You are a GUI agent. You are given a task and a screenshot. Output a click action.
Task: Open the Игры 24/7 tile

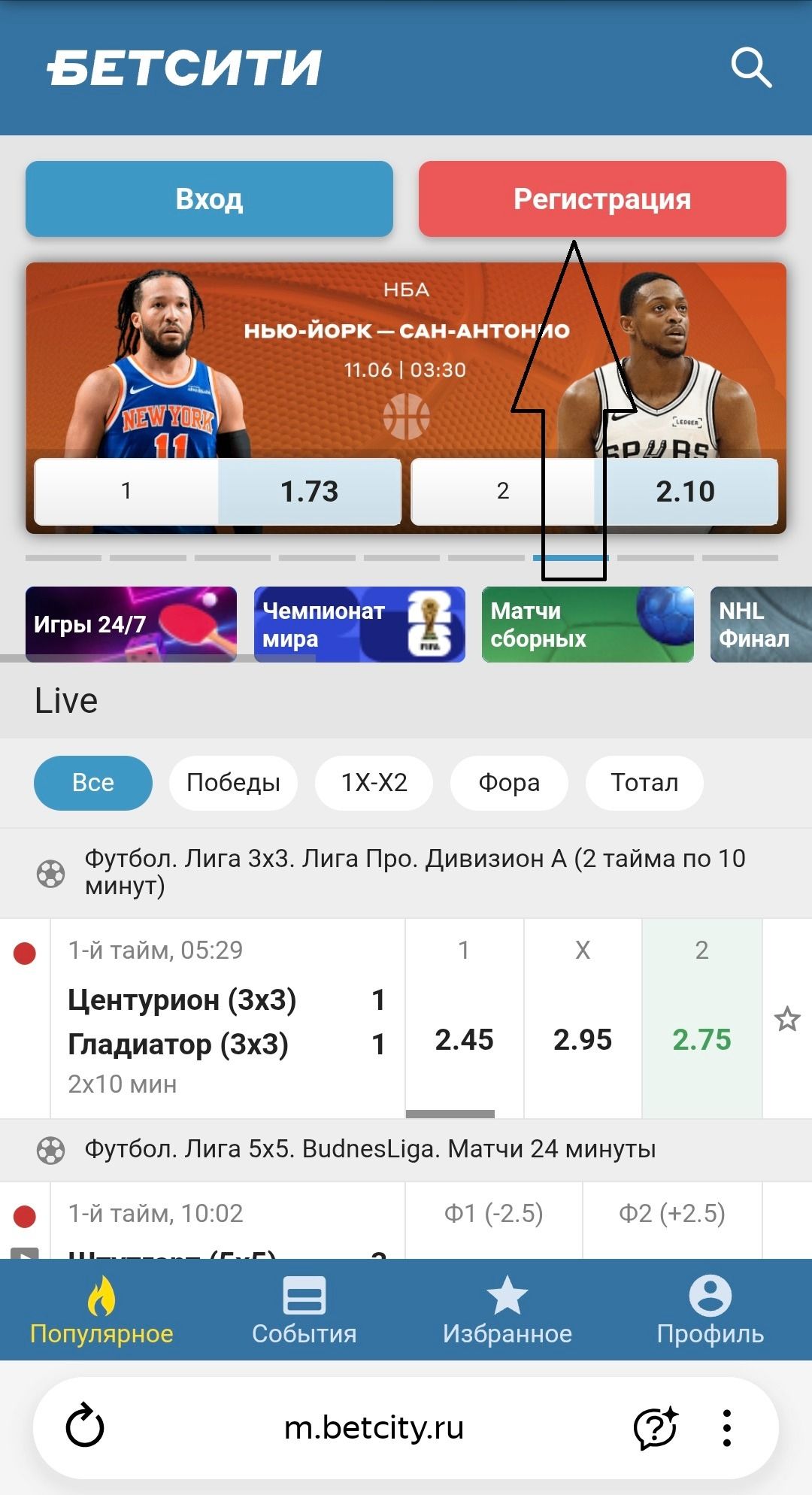131,624
